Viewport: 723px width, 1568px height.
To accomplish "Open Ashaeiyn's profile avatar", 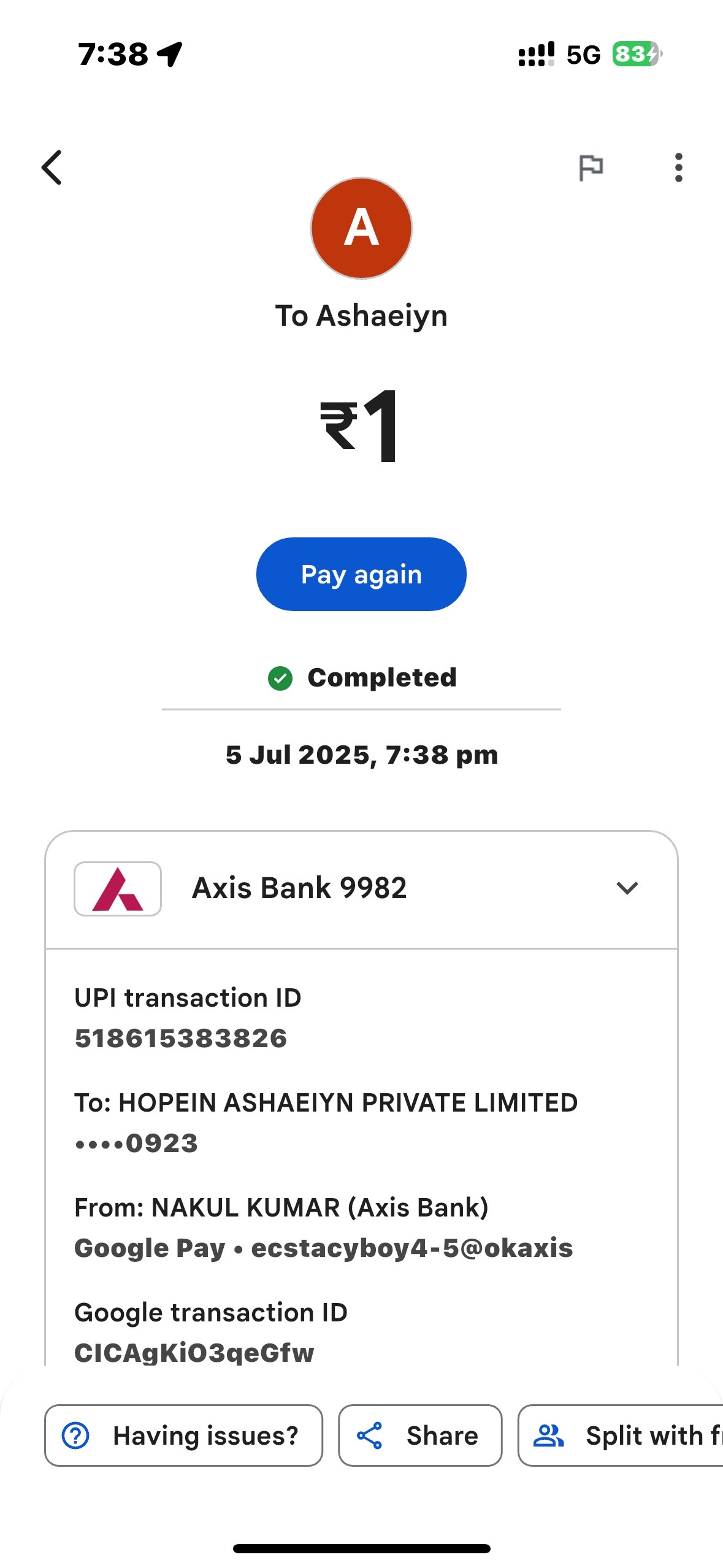I will coord(361,228).
